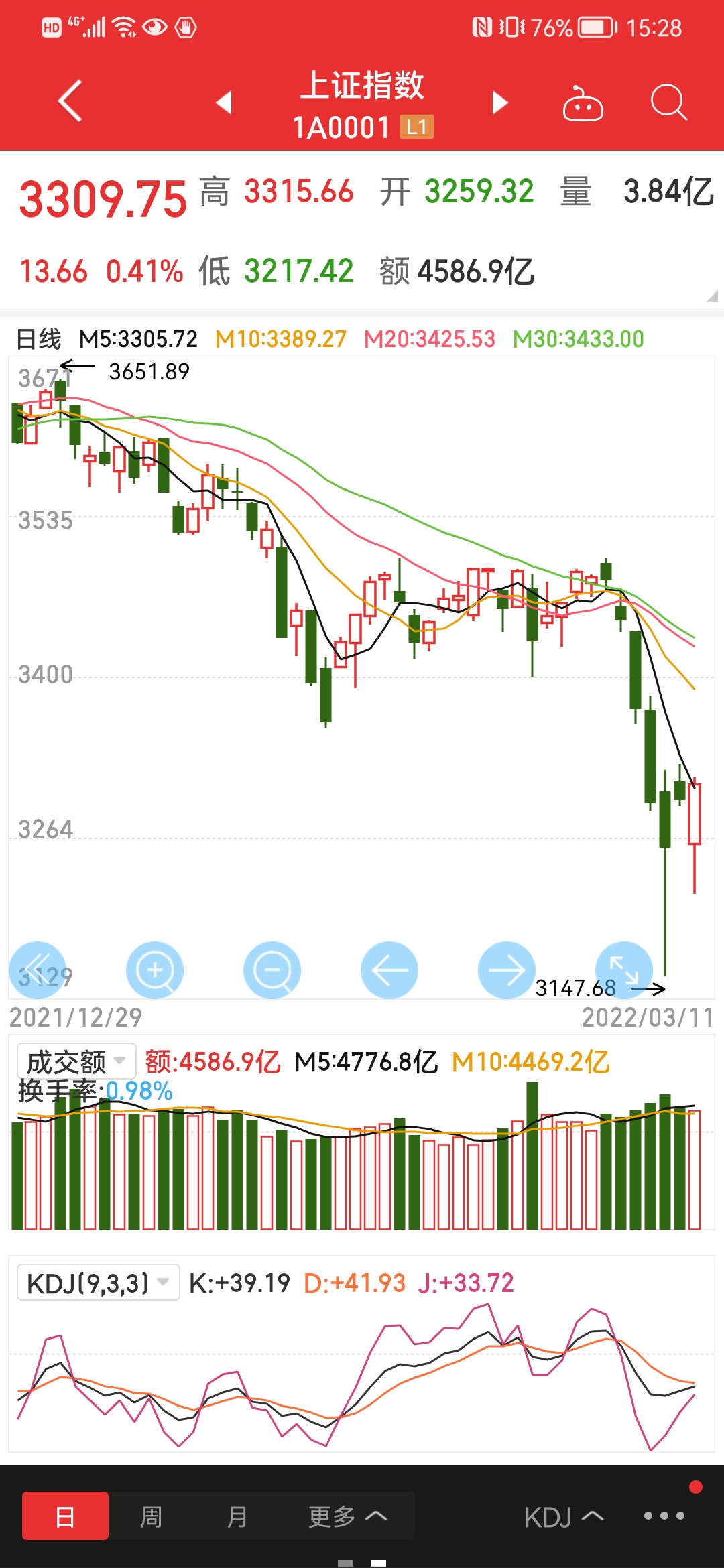This screenshot has height=1568, width=724.
Task: Open the 成交额 indicator dropdown
Action: pyautogui.click(x=76, y=1061)
